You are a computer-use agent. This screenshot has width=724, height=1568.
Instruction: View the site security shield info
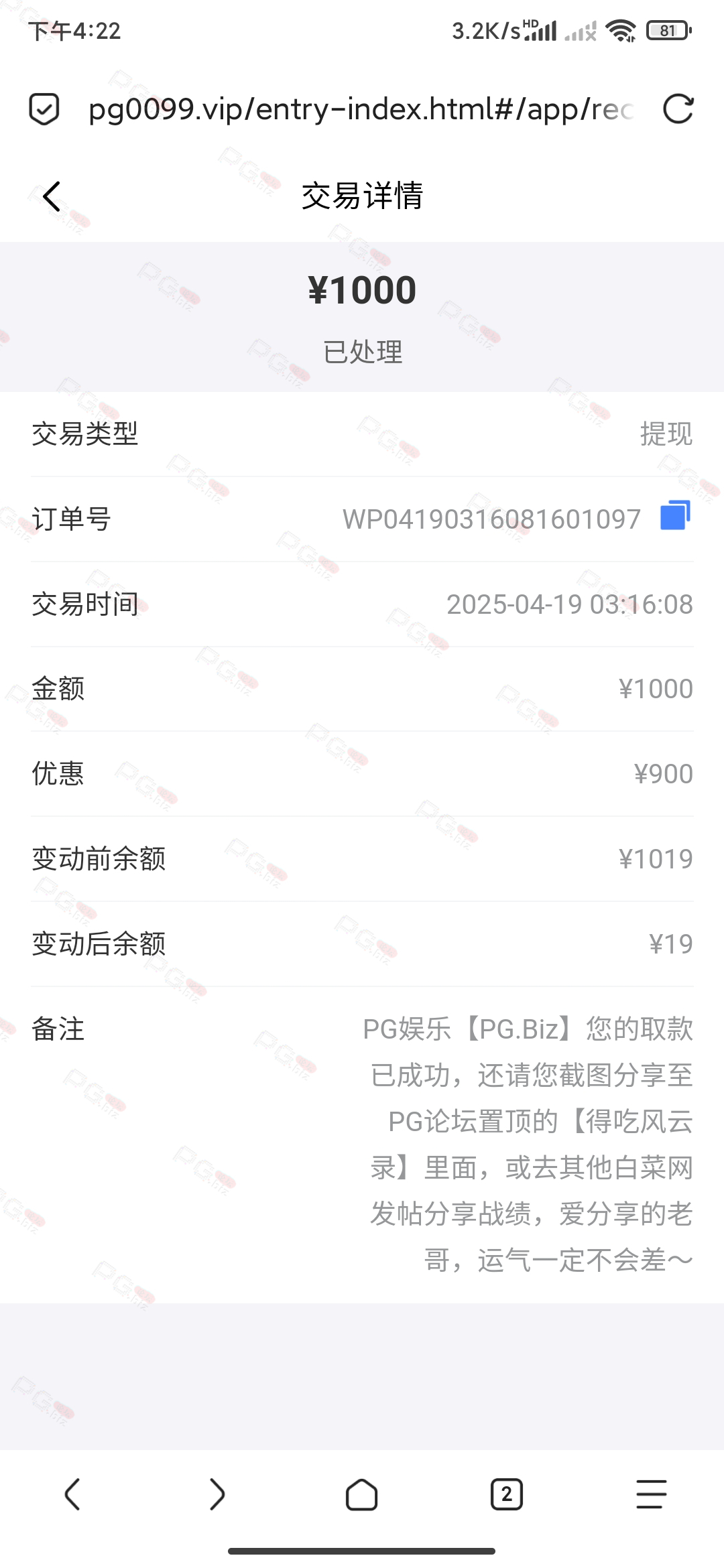click(x=44, y=109)
